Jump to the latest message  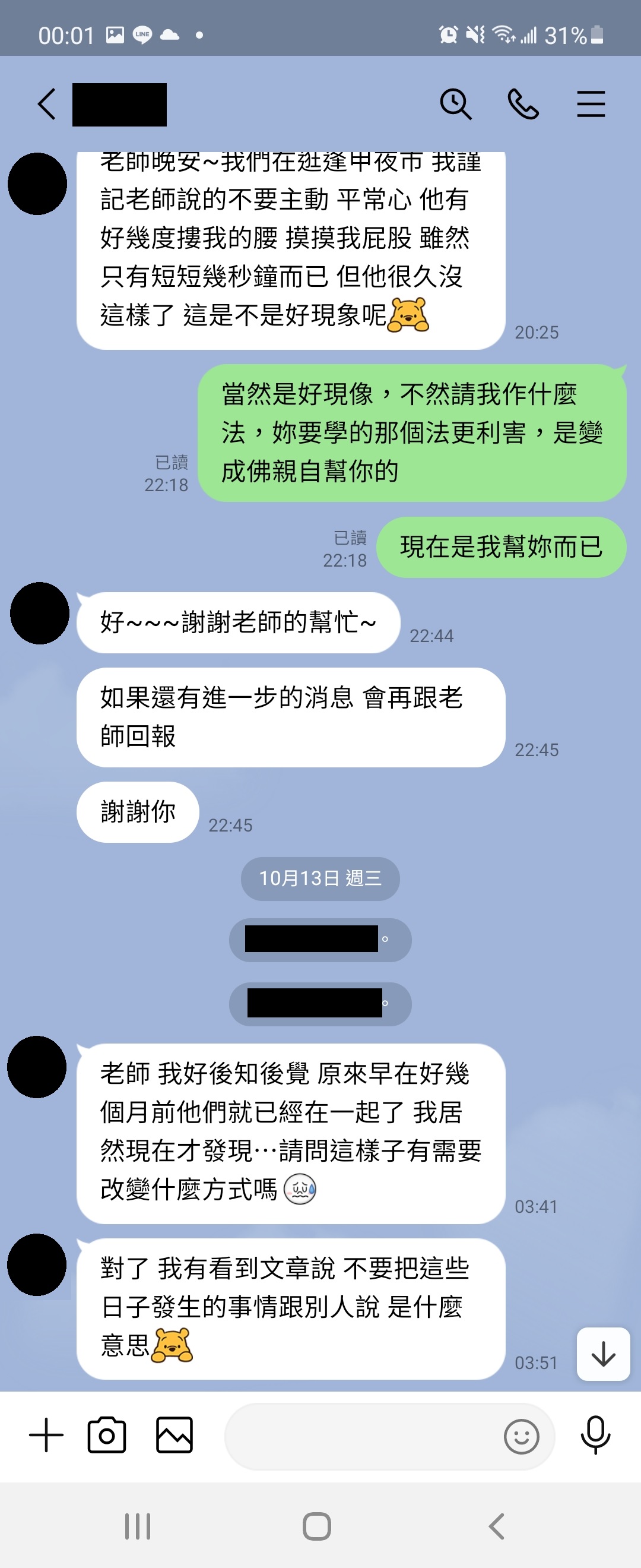click(x=602, y=1354)
